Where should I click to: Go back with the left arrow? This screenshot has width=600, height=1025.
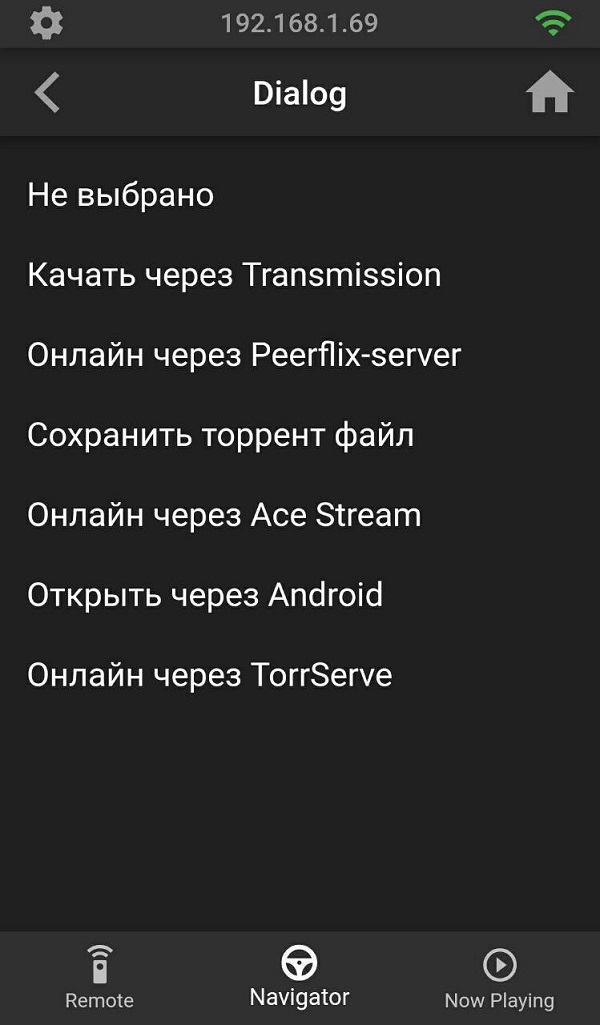46,93
